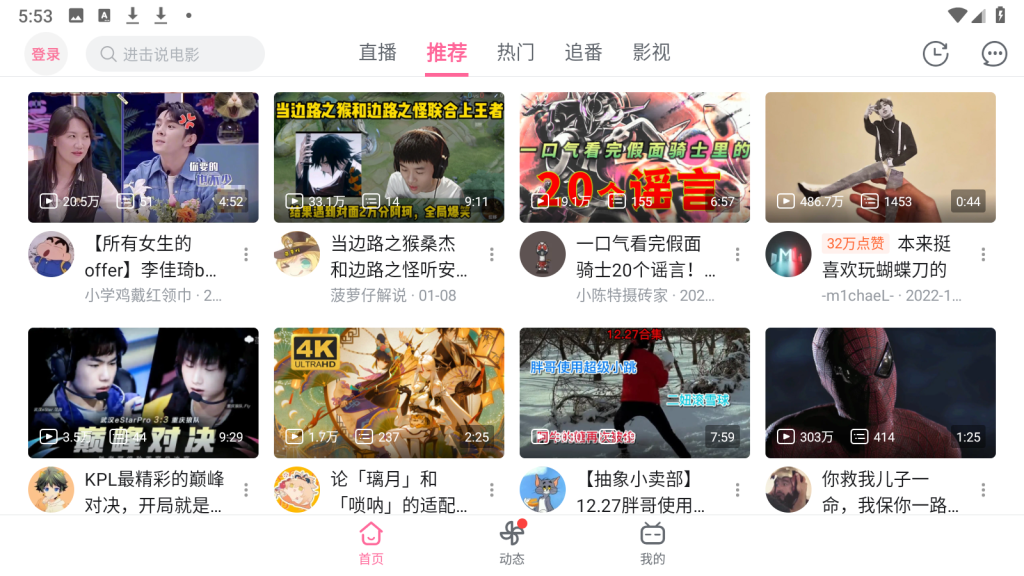This screenshot has width=1024, height=576.
Task: Play the 李佳琦 offer video
Action: (x=143, y=157)
